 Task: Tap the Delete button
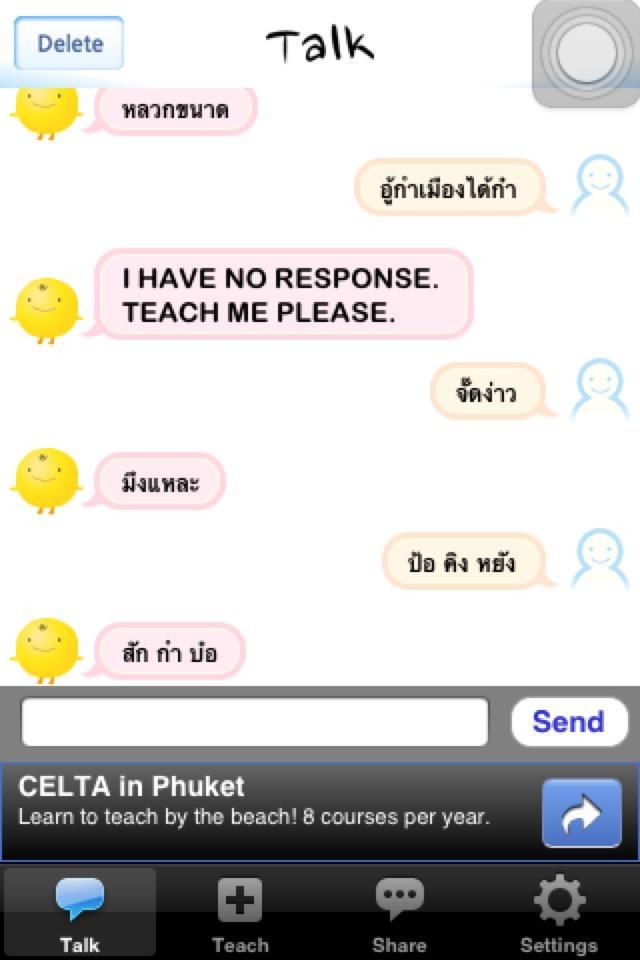coord(69,43)
